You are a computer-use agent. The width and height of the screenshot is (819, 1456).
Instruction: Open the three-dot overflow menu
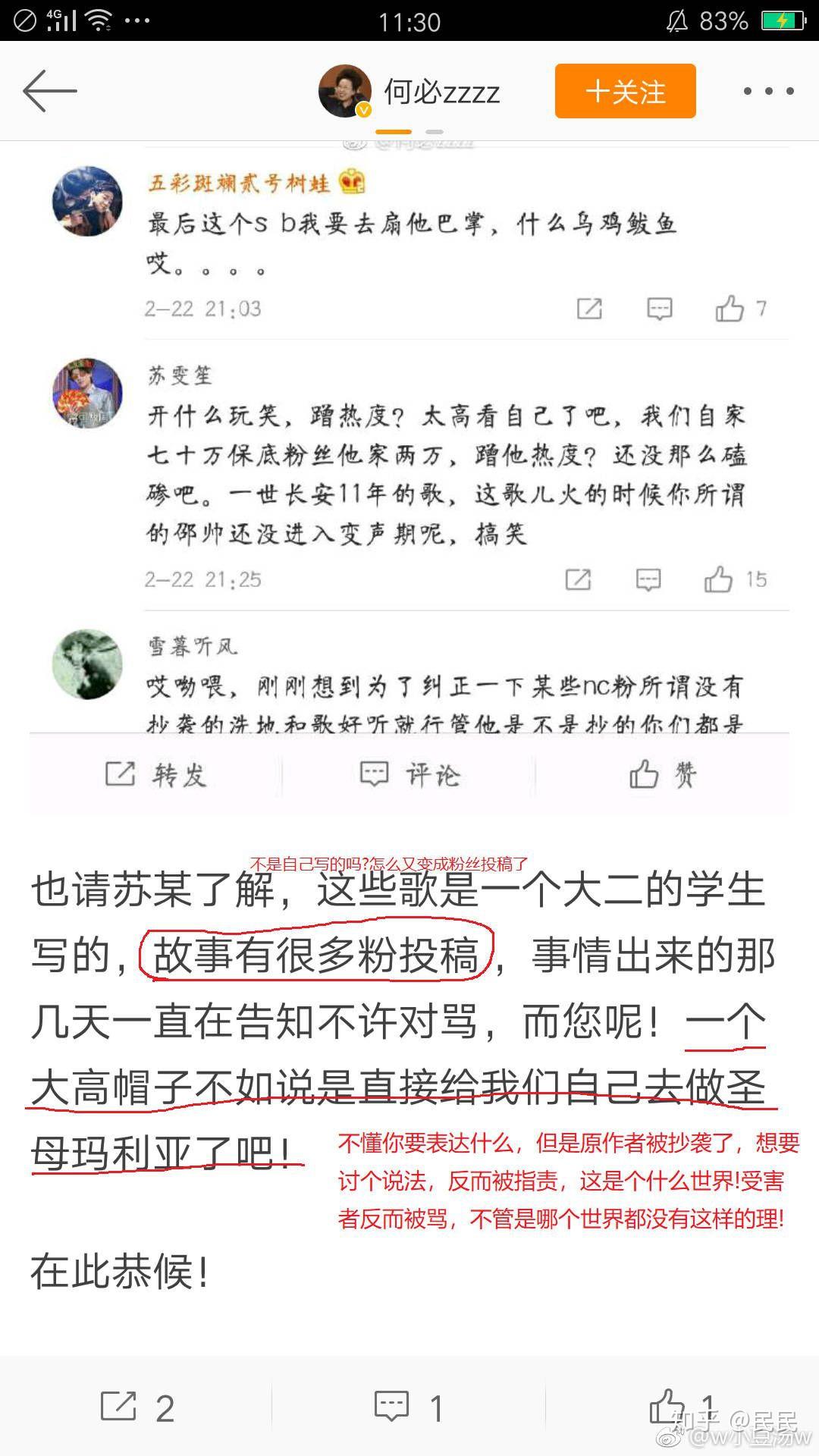768,91
